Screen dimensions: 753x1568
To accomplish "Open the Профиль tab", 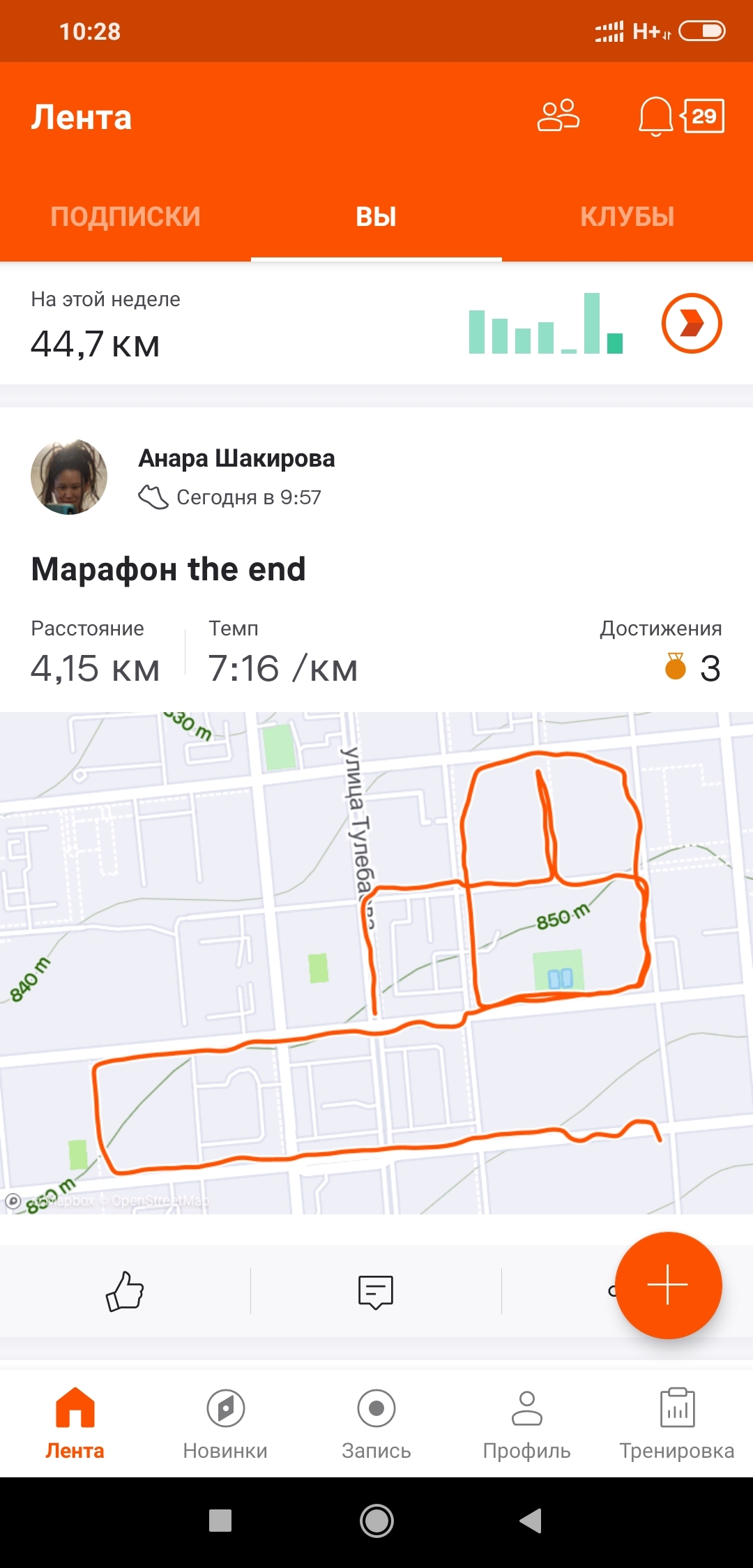I will (526, 1424).
